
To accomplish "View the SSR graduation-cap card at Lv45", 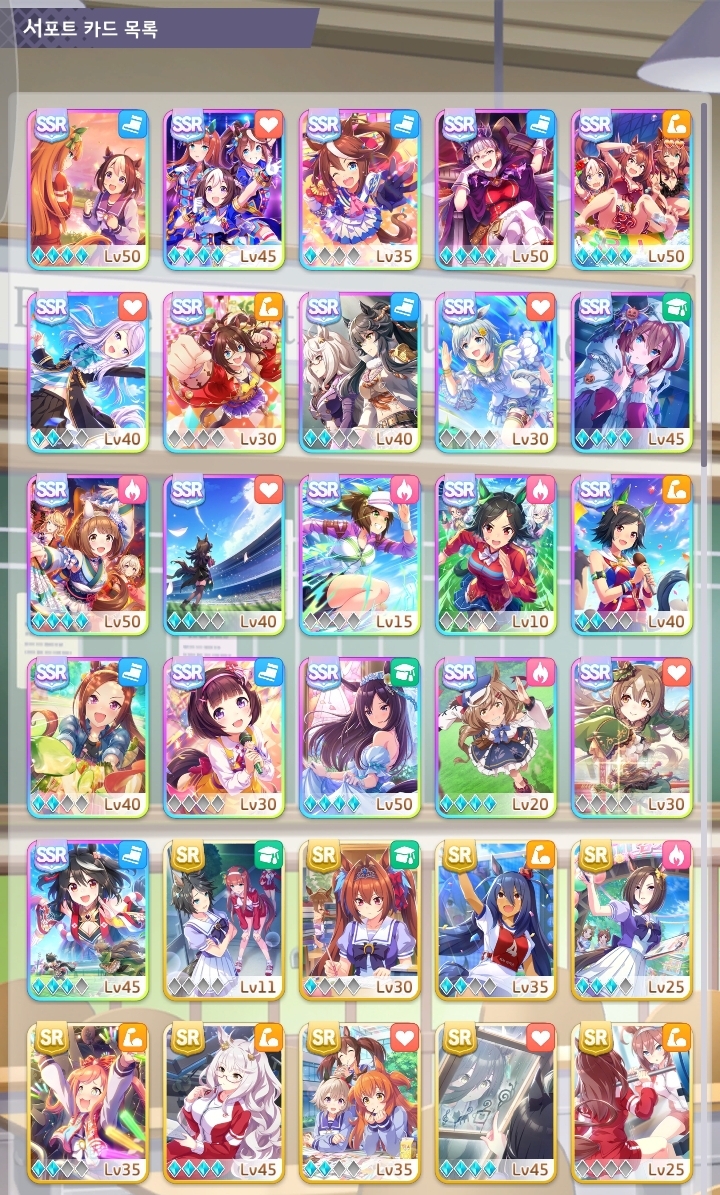I will point(631,373).
